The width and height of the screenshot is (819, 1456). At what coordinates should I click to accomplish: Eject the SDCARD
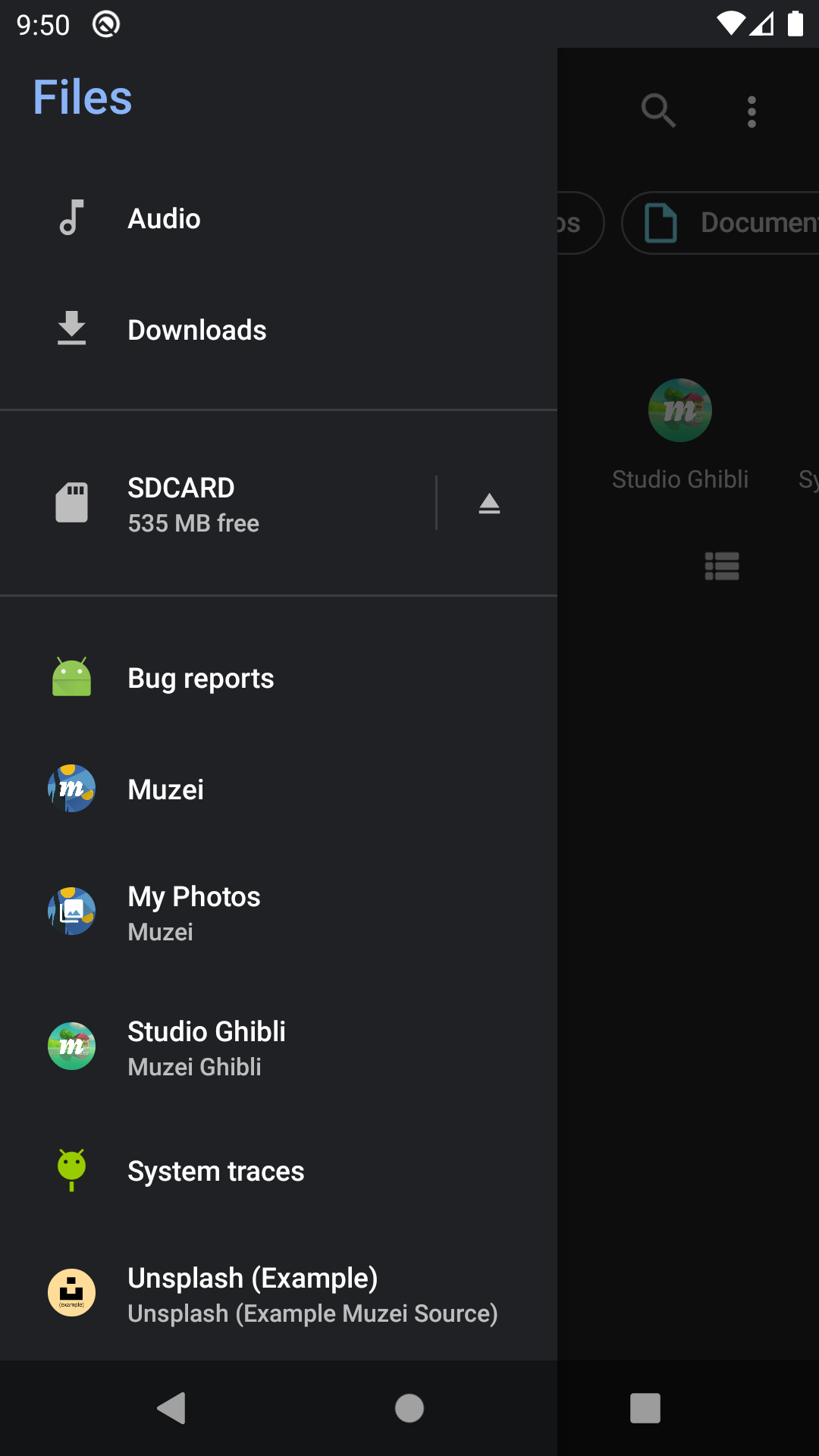coord(489,504)
